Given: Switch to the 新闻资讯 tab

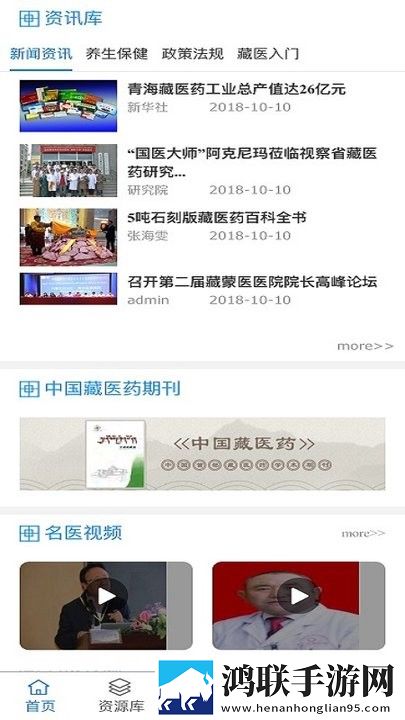Looking at the screenshot, I should click(41, 54).
